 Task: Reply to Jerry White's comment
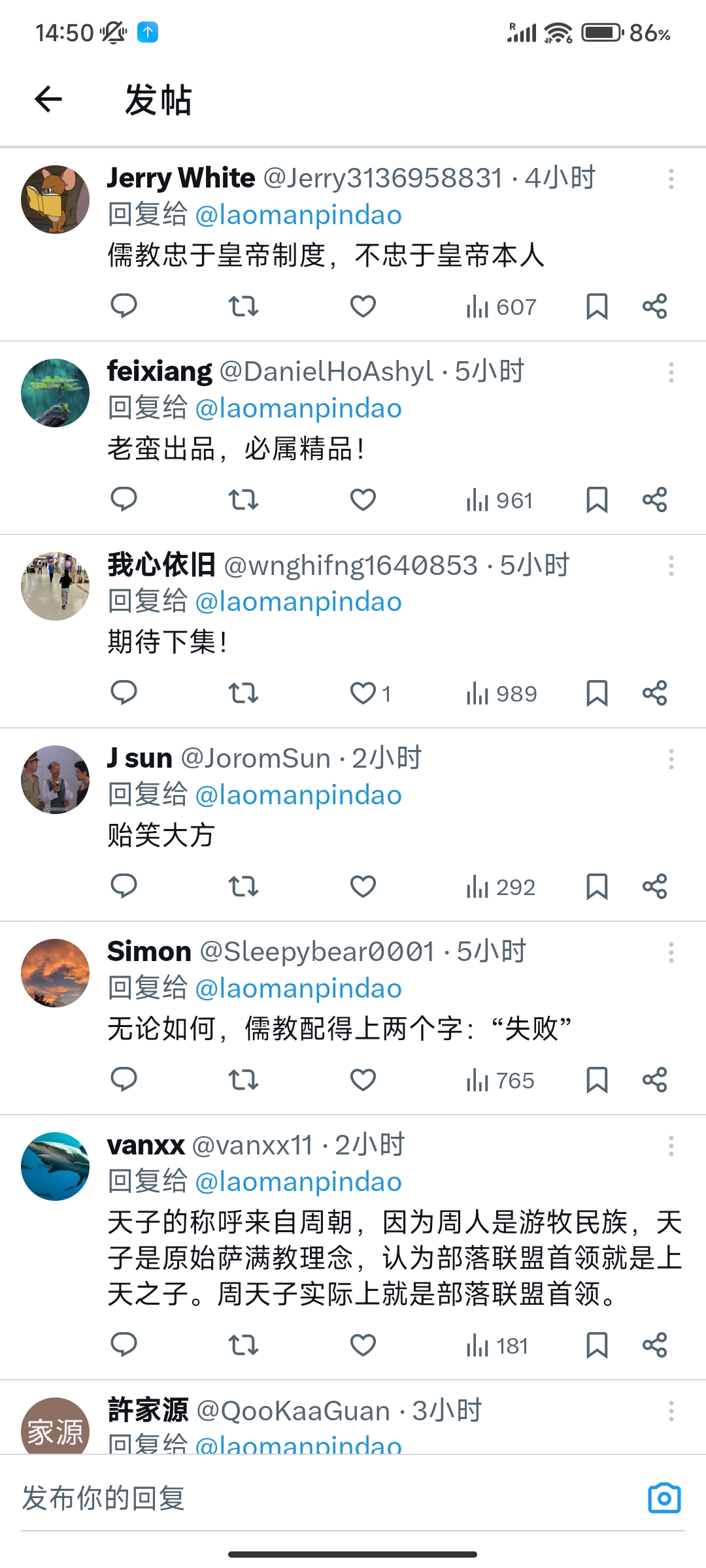coord(124,306)
